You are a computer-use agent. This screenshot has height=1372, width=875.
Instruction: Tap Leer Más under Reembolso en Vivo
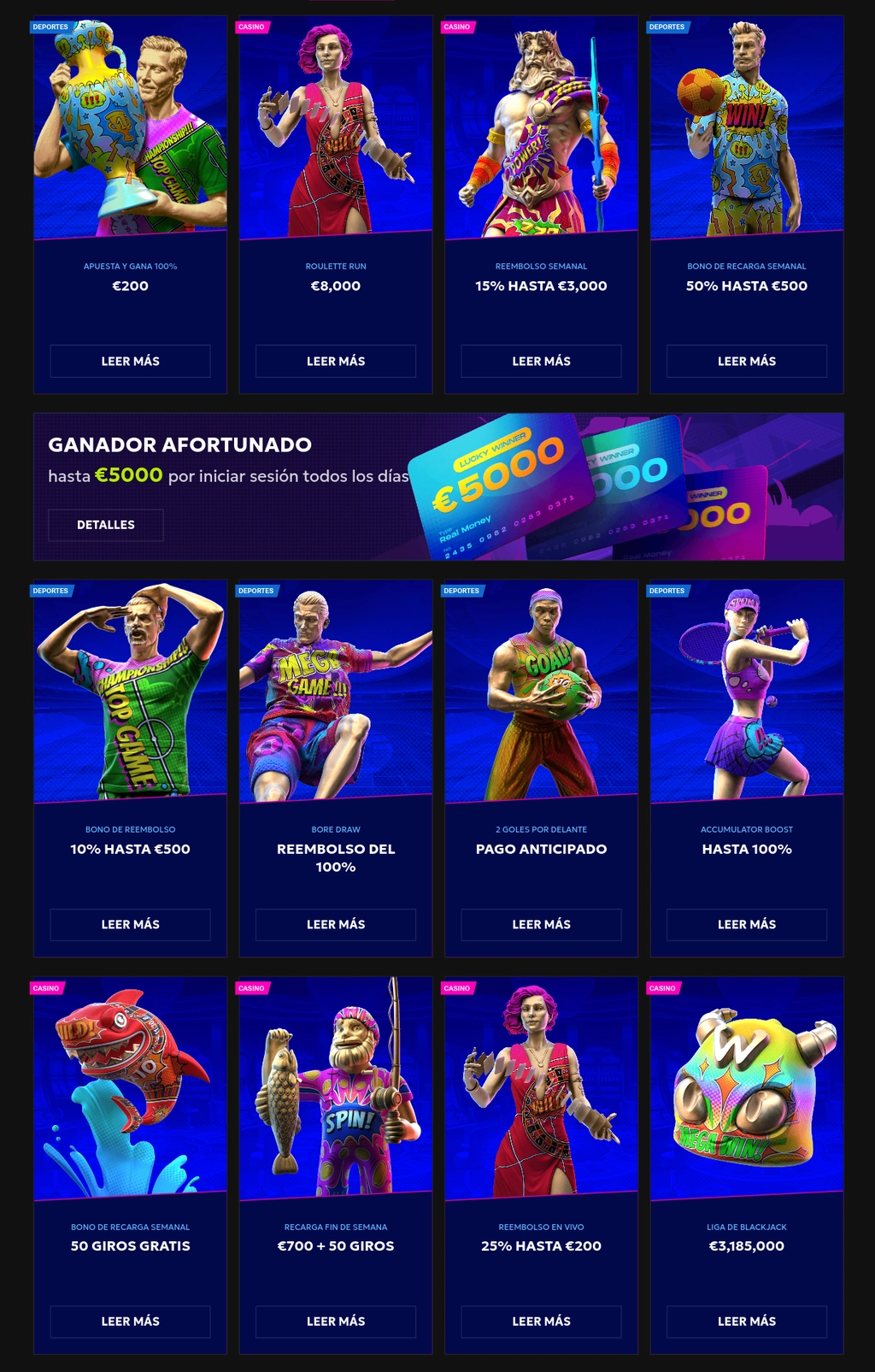click(541, 1321)
